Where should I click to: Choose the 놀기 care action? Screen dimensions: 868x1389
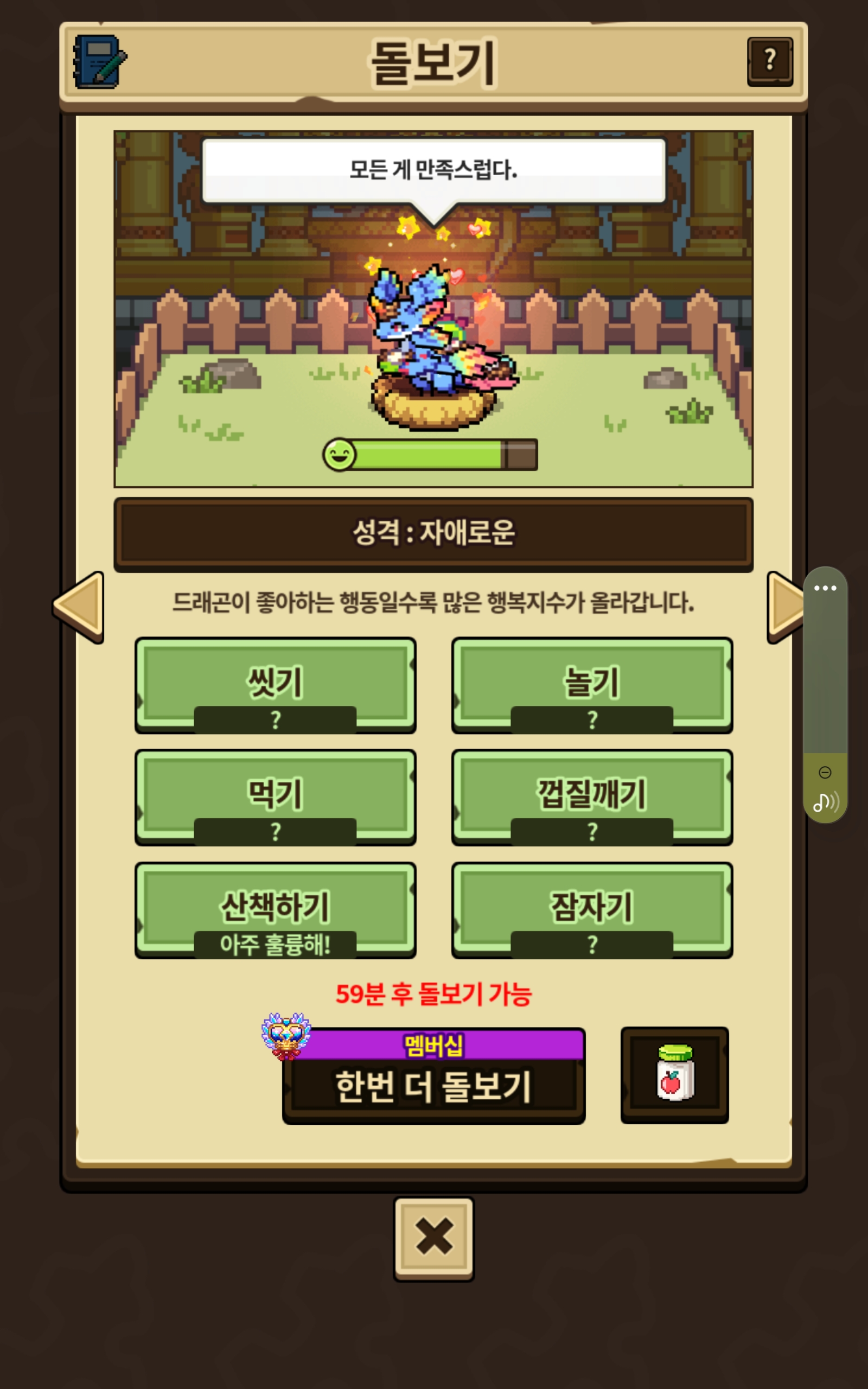592,684
